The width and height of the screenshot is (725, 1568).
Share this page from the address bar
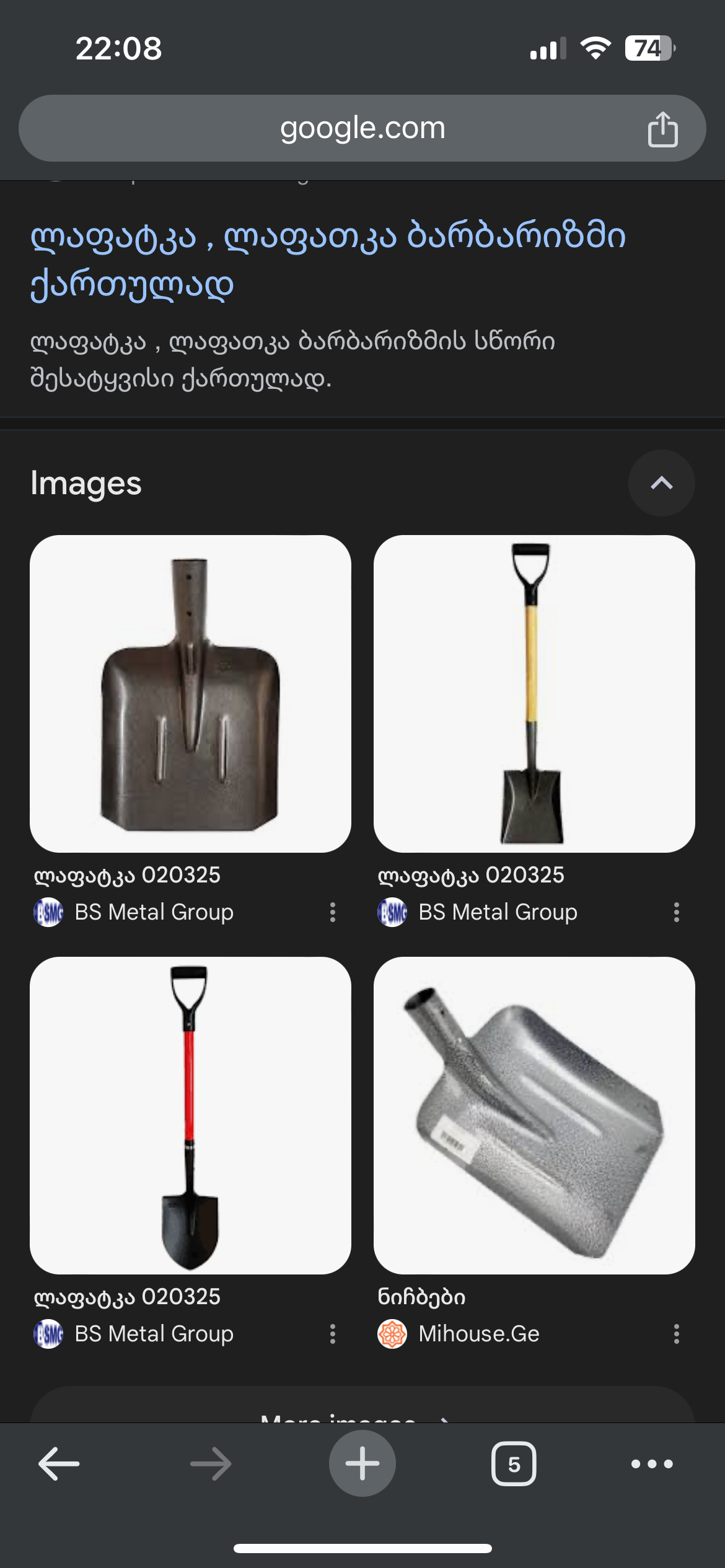pyautogui.click(x=662, y=129)
